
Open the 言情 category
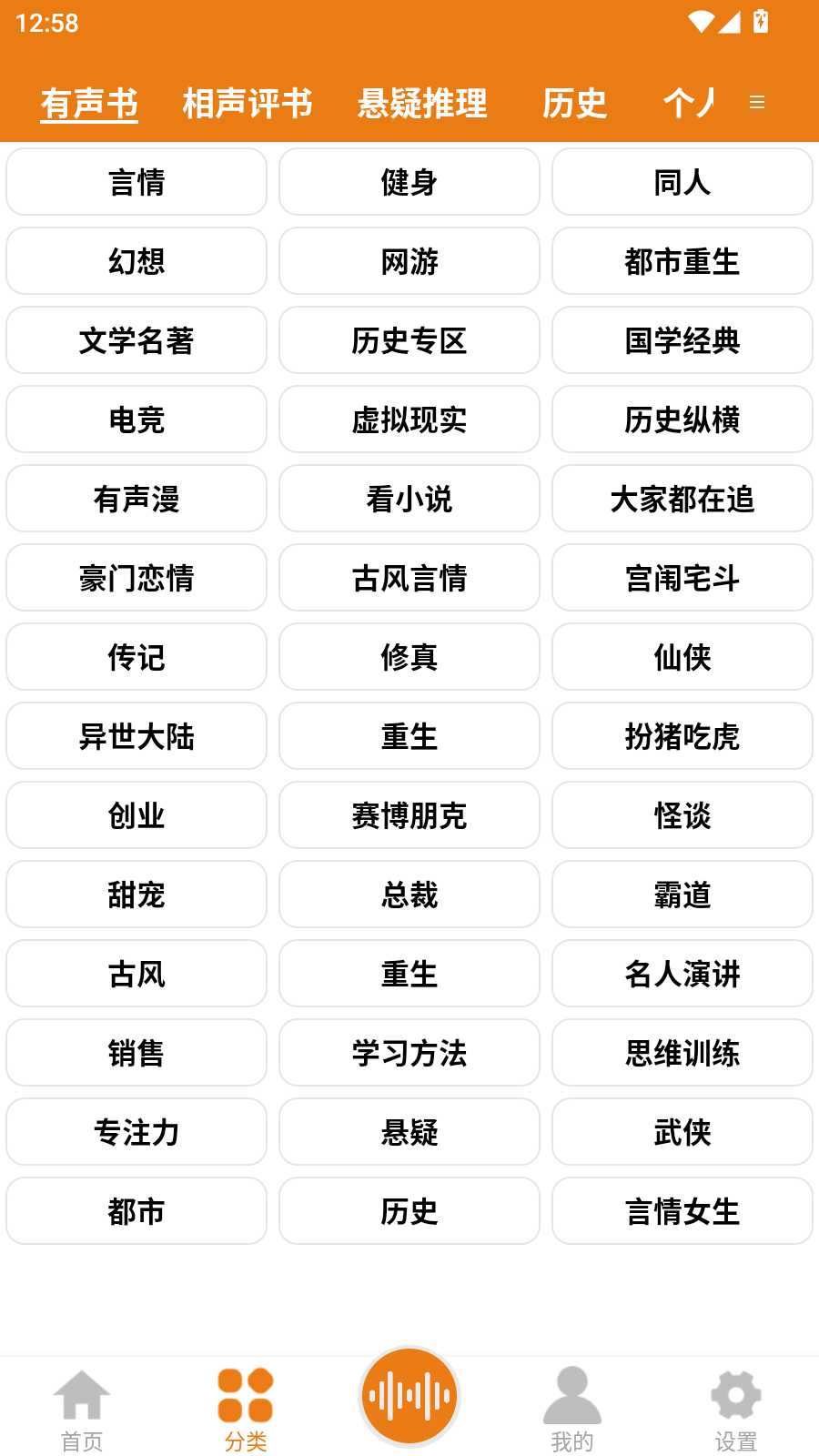pos(136,182)
